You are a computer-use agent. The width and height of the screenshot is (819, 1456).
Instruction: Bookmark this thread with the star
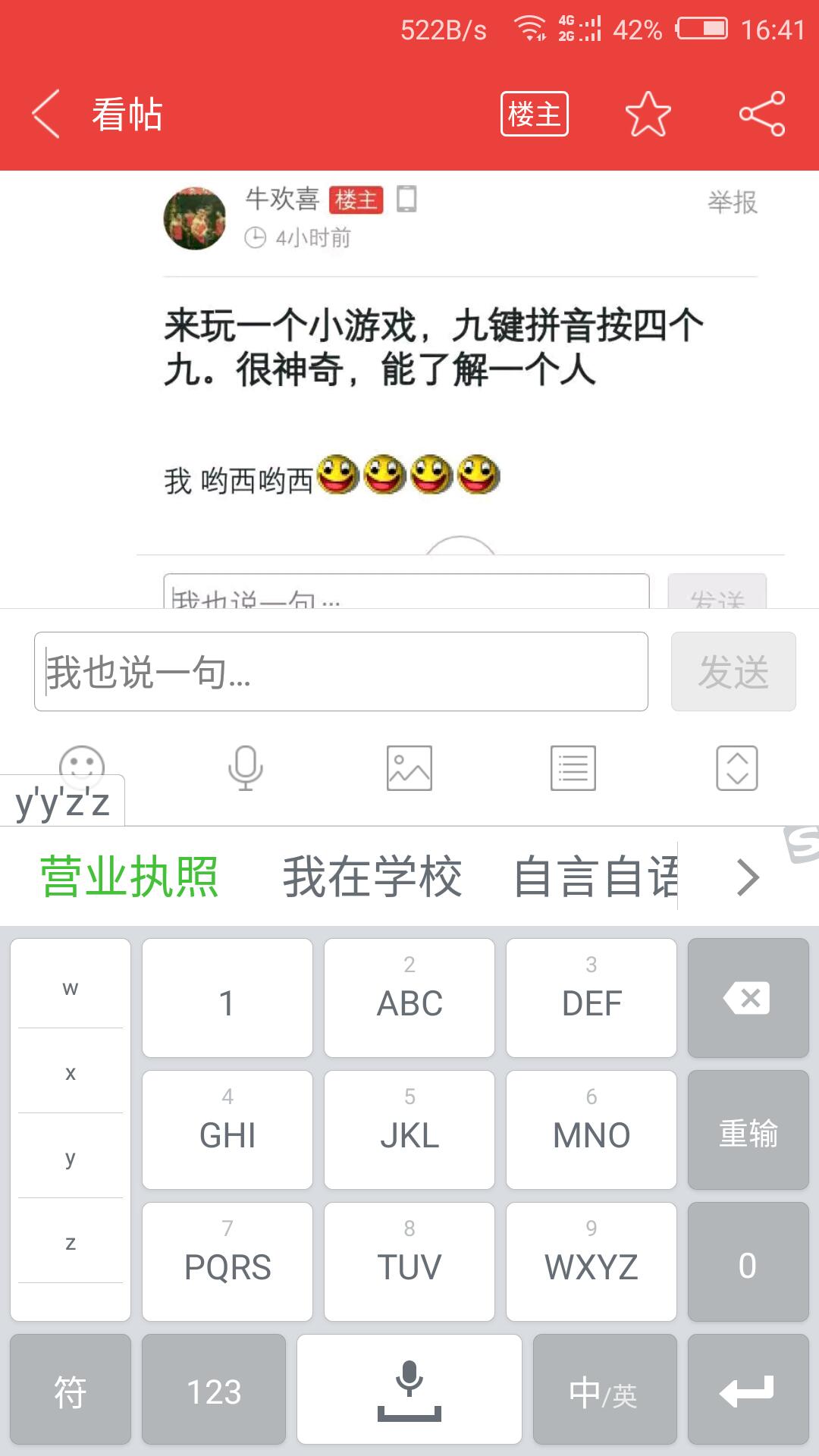pyautogui.click(x=648, y=115)
